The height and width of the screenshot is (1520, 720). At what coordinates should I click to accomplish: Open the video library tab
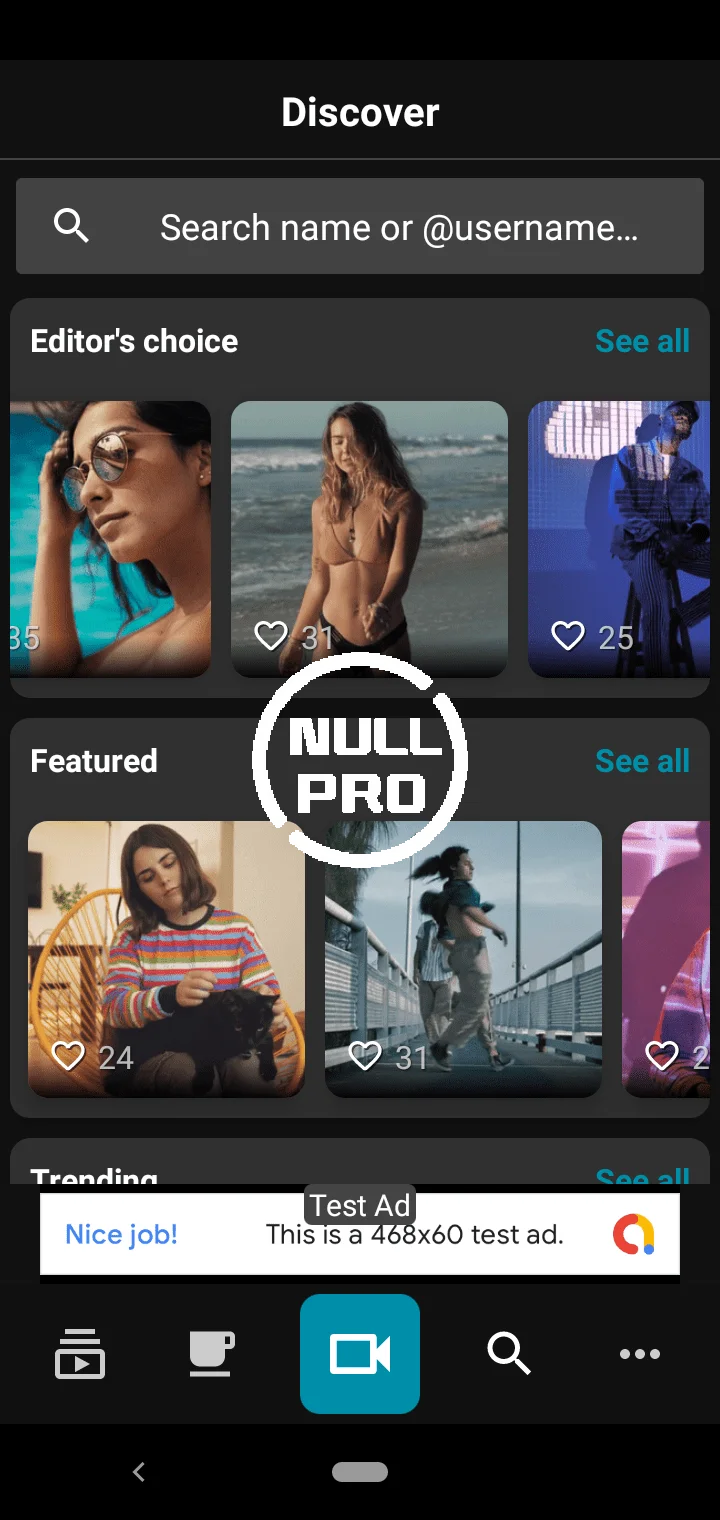(80, 1354)
